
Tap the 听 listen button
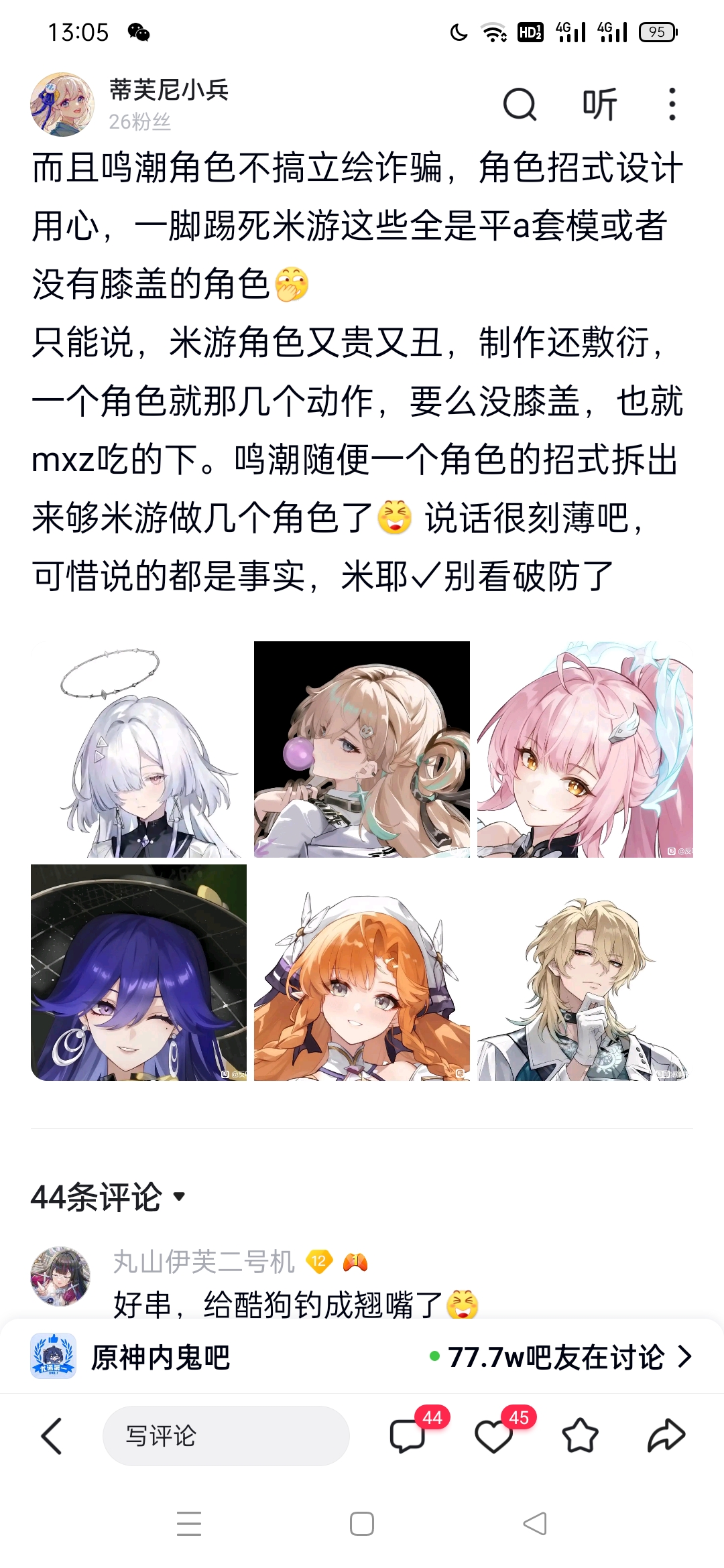click(x=599, y=105)
